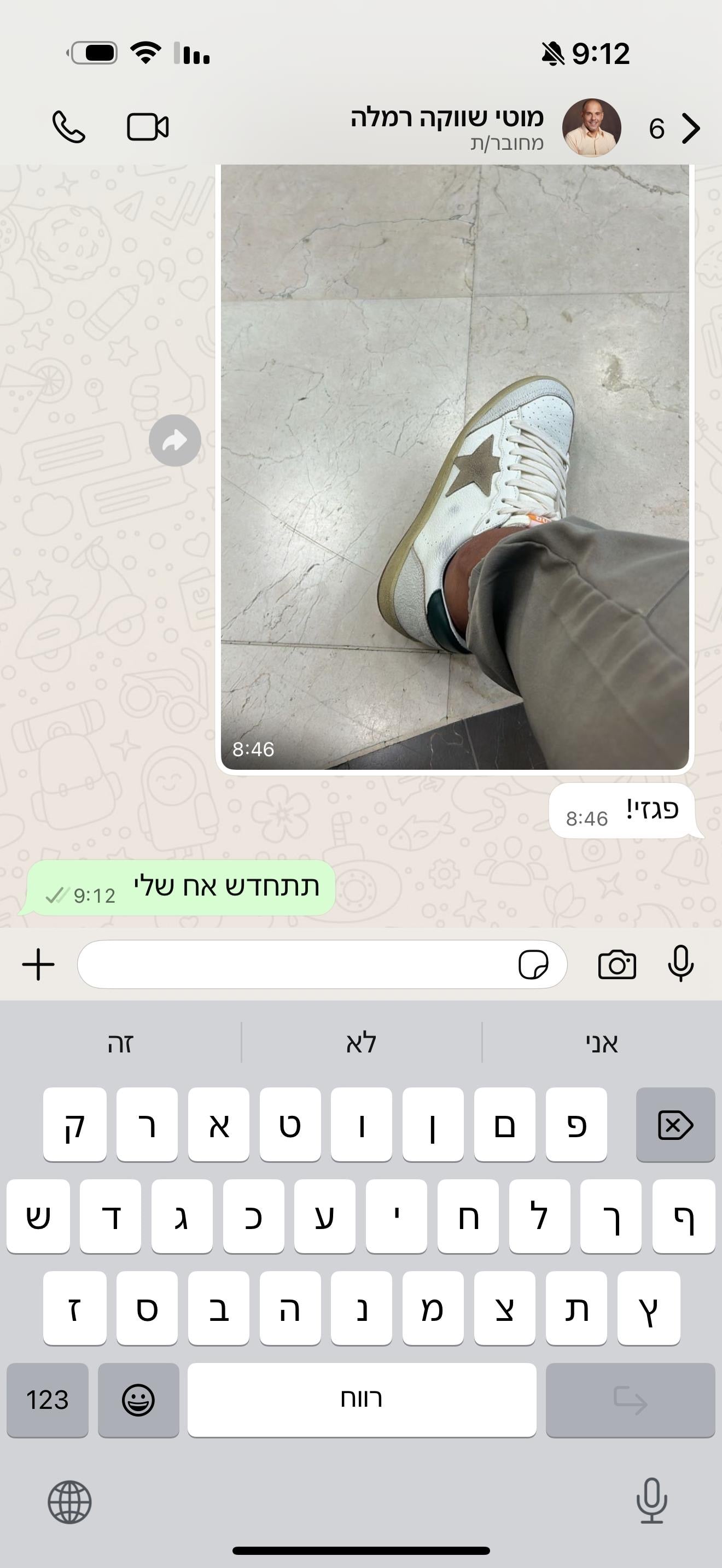Start a voice call with מוטי שווקה רמלה
The image size is (722, 1568).
point(68,127)
